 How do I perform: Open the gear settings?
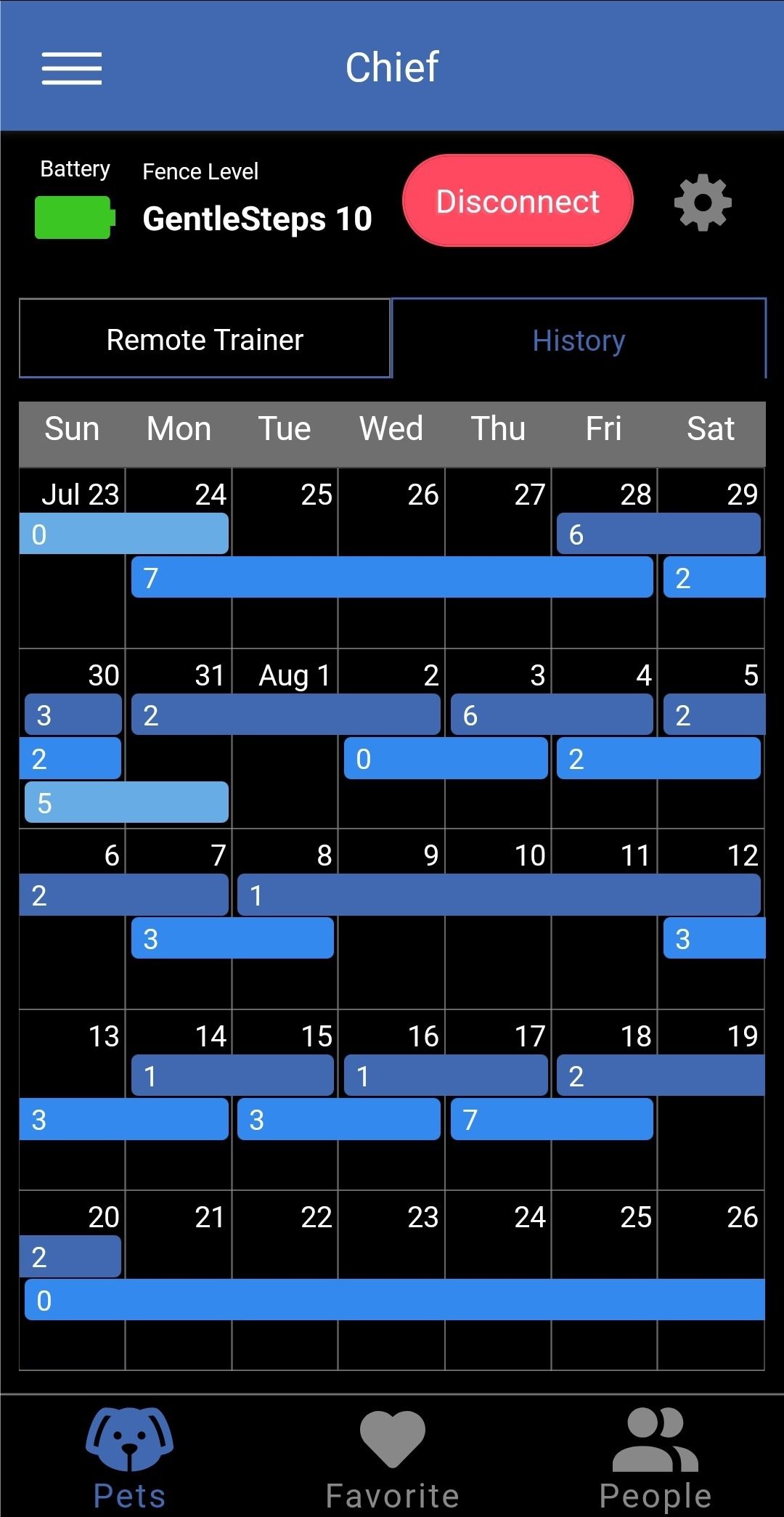coord(702,203)
